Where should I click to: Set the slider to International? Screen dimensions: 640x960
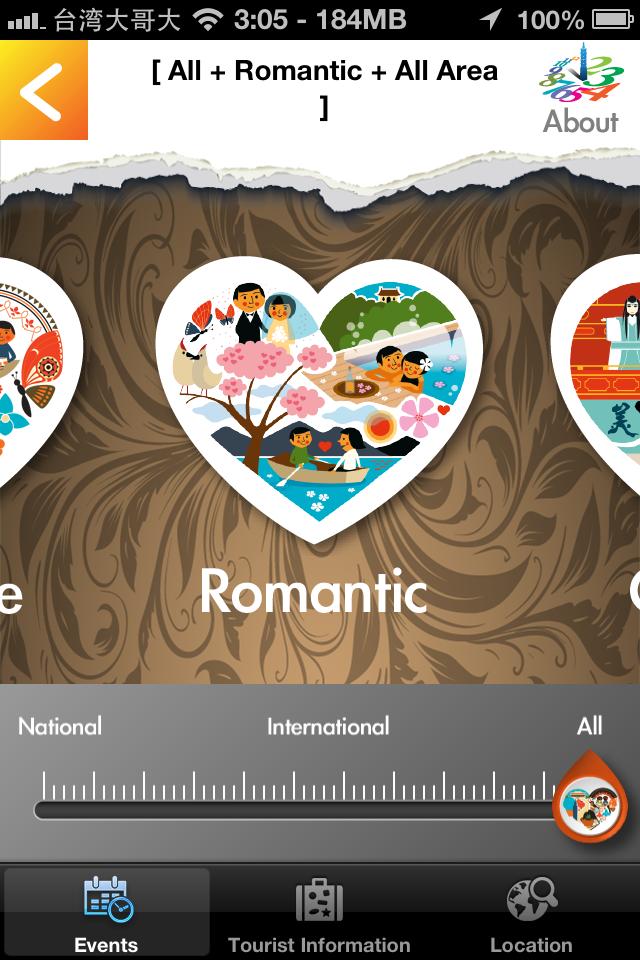click(328, 727)
